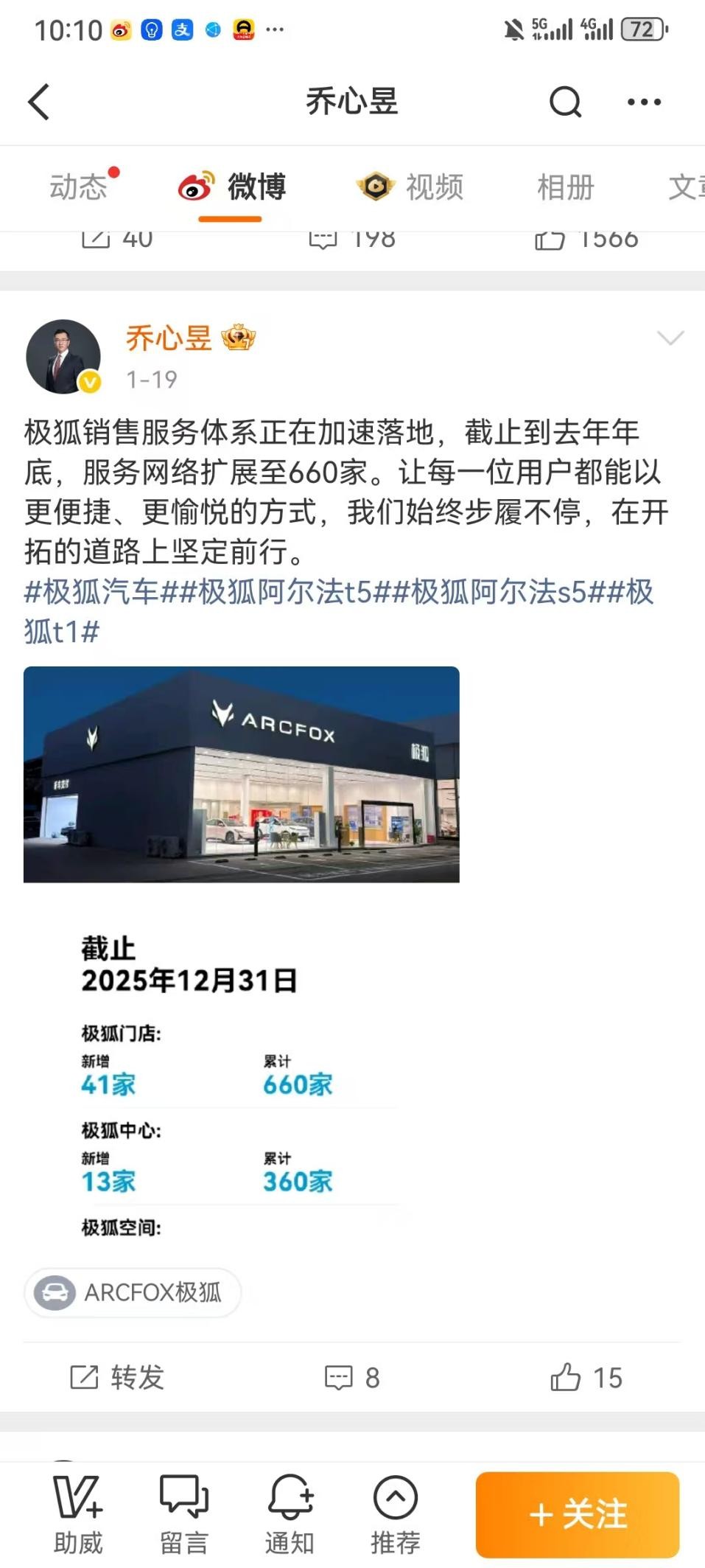Open hashtag #极狐阿尔法t5#
Viewport: 705px width, 1568px height.
[x=284, y=592]
